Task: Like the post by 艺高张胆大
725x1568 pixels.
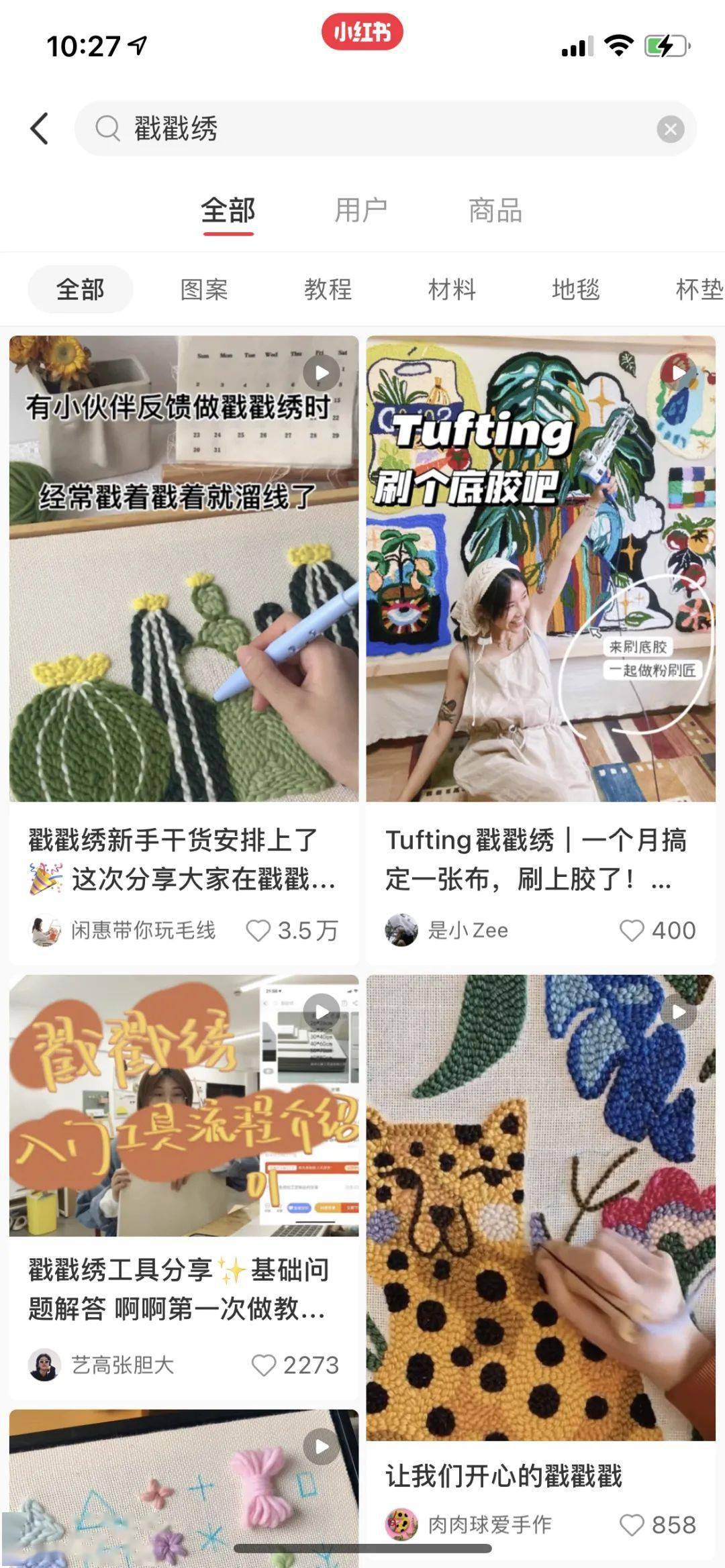Action: pos(263,1365)
